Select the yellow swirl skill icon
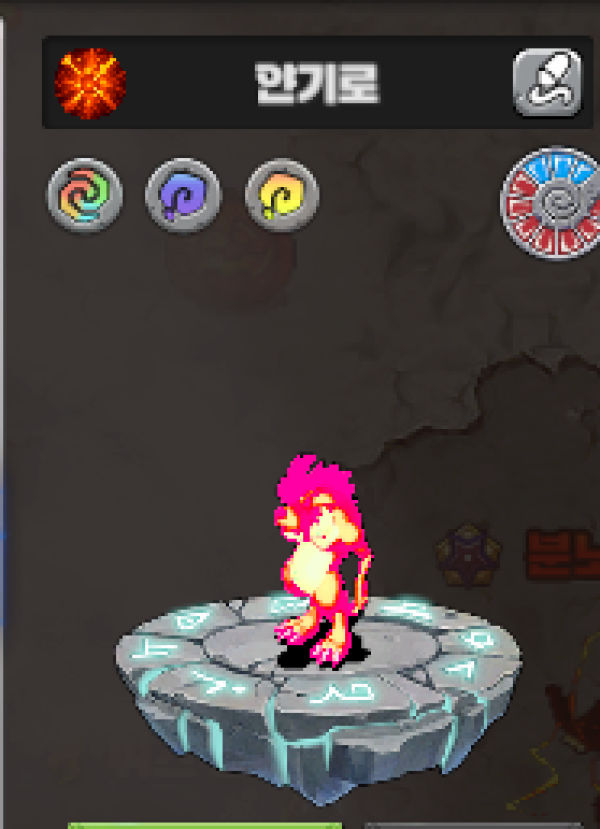Screen dimensions: 600x829 (281, 195)
